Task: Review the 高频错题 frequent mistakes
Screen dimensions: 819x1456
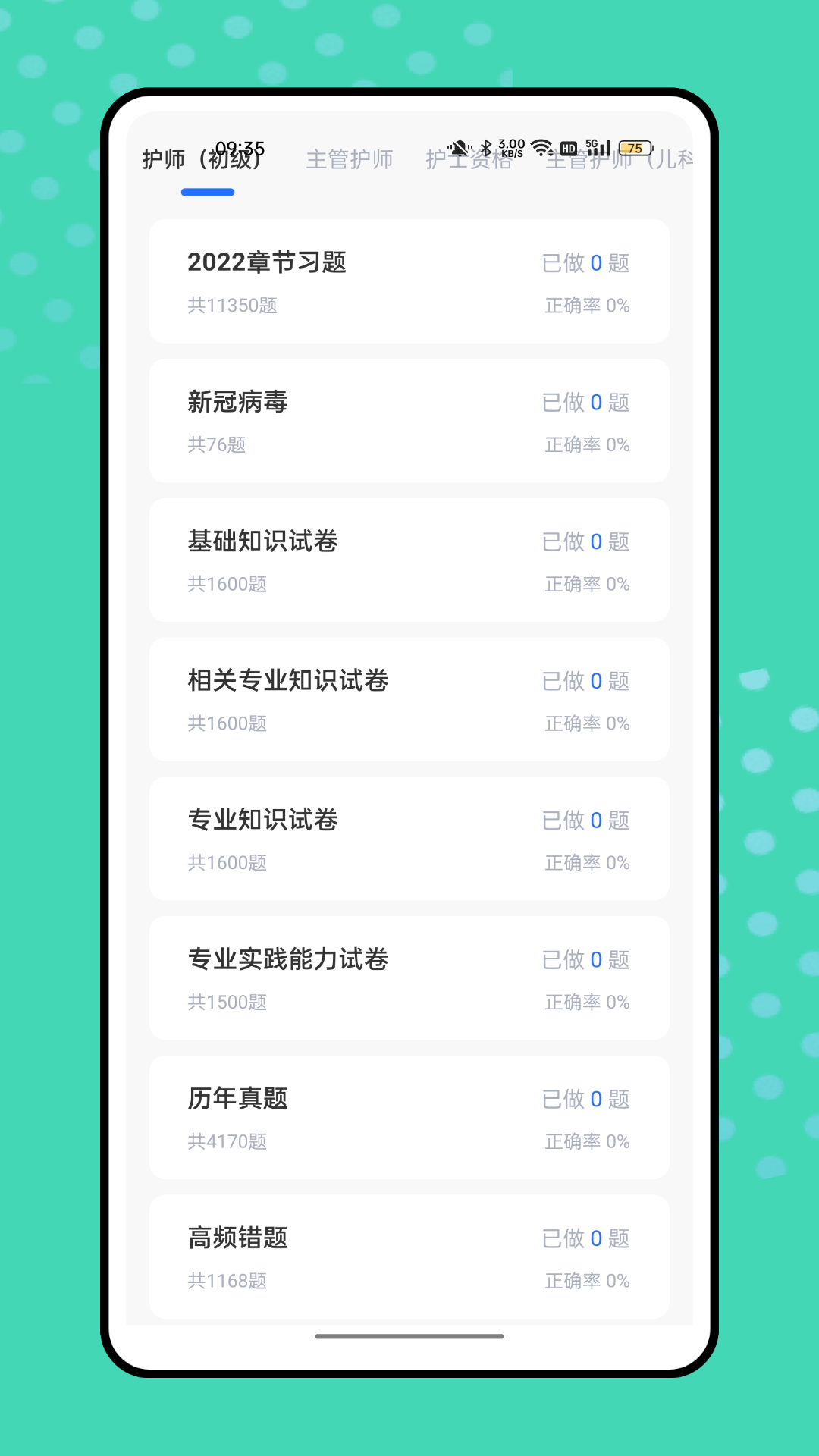Action: point(409,1256)
